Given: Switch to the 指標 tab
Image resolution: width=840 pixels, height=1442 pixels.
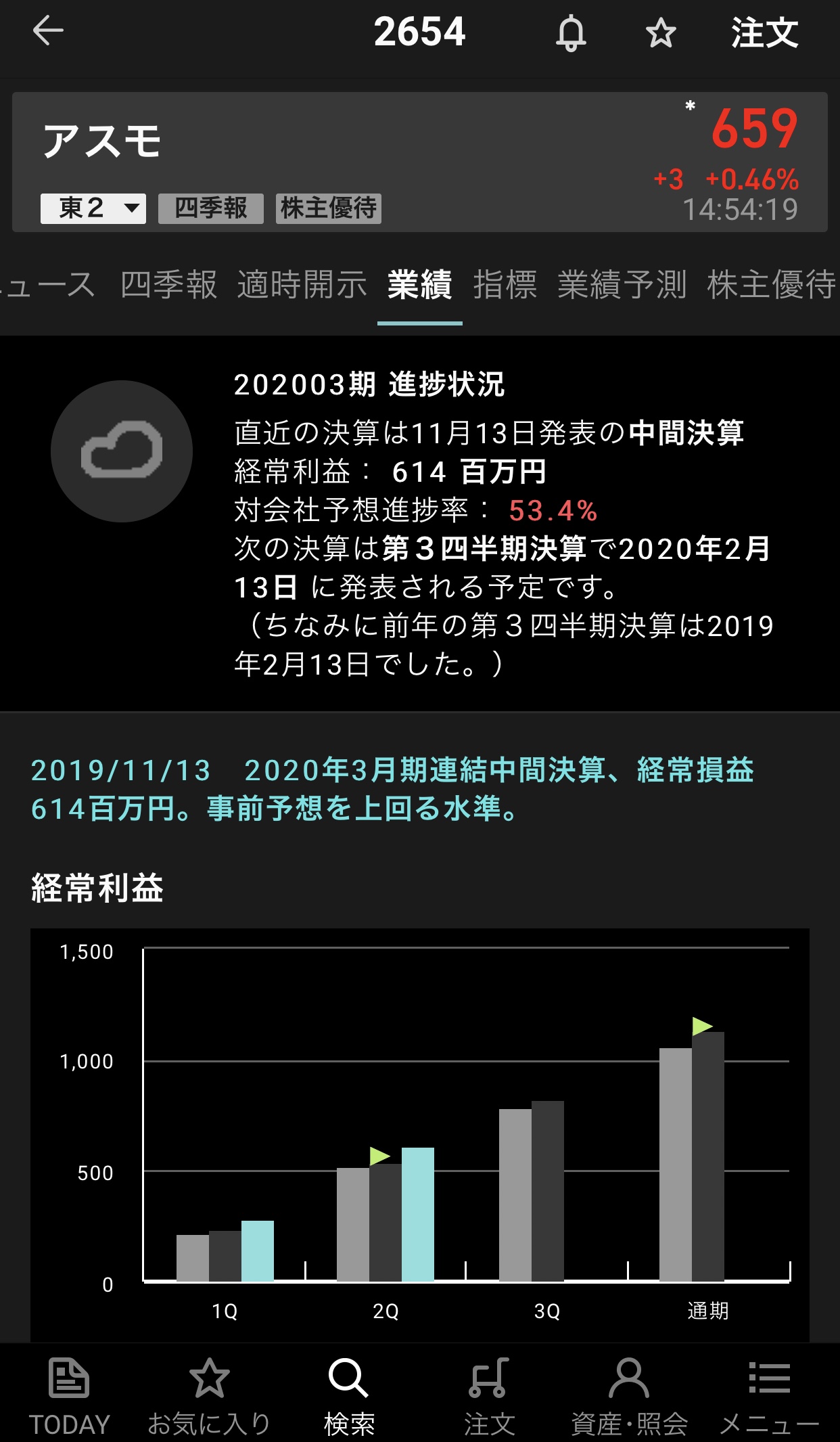Looking at the screenshot, I should (505, 284).
